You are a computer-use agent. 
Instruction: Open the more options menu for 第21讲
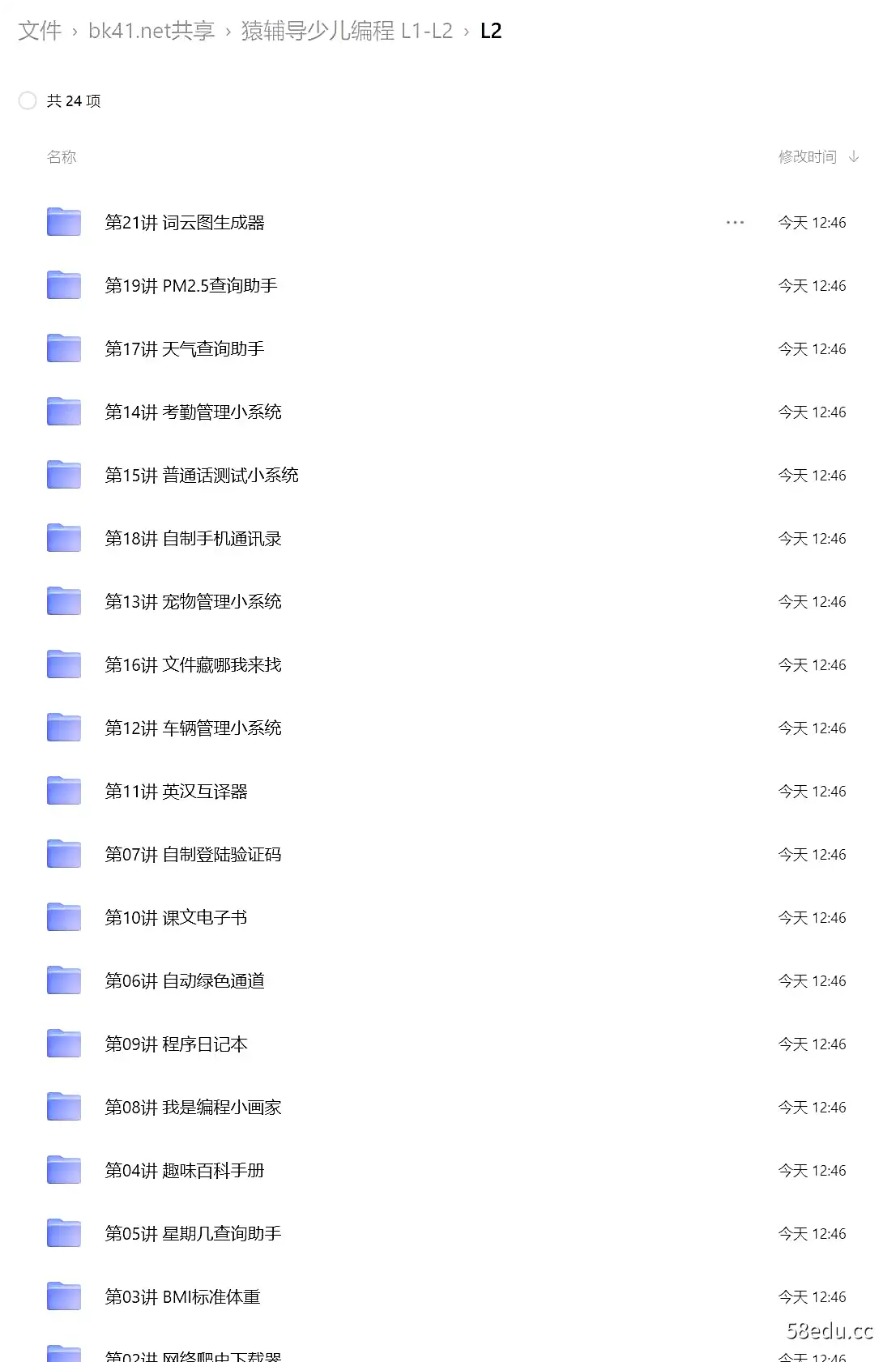[x=735, y=223]
